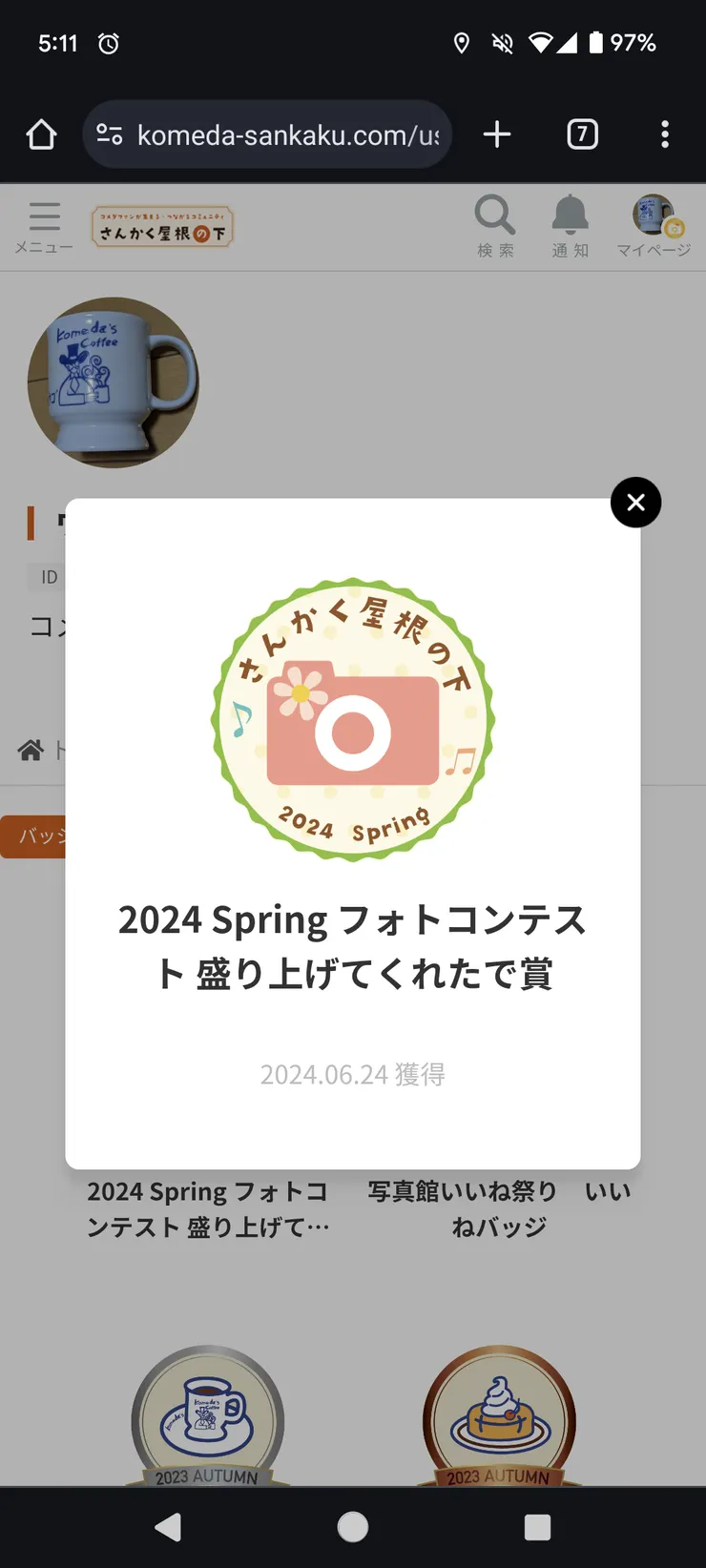706x1568 pixels.
Task: Open the Chrome three-dot overflow menu
Action: [x=665, y=134]
